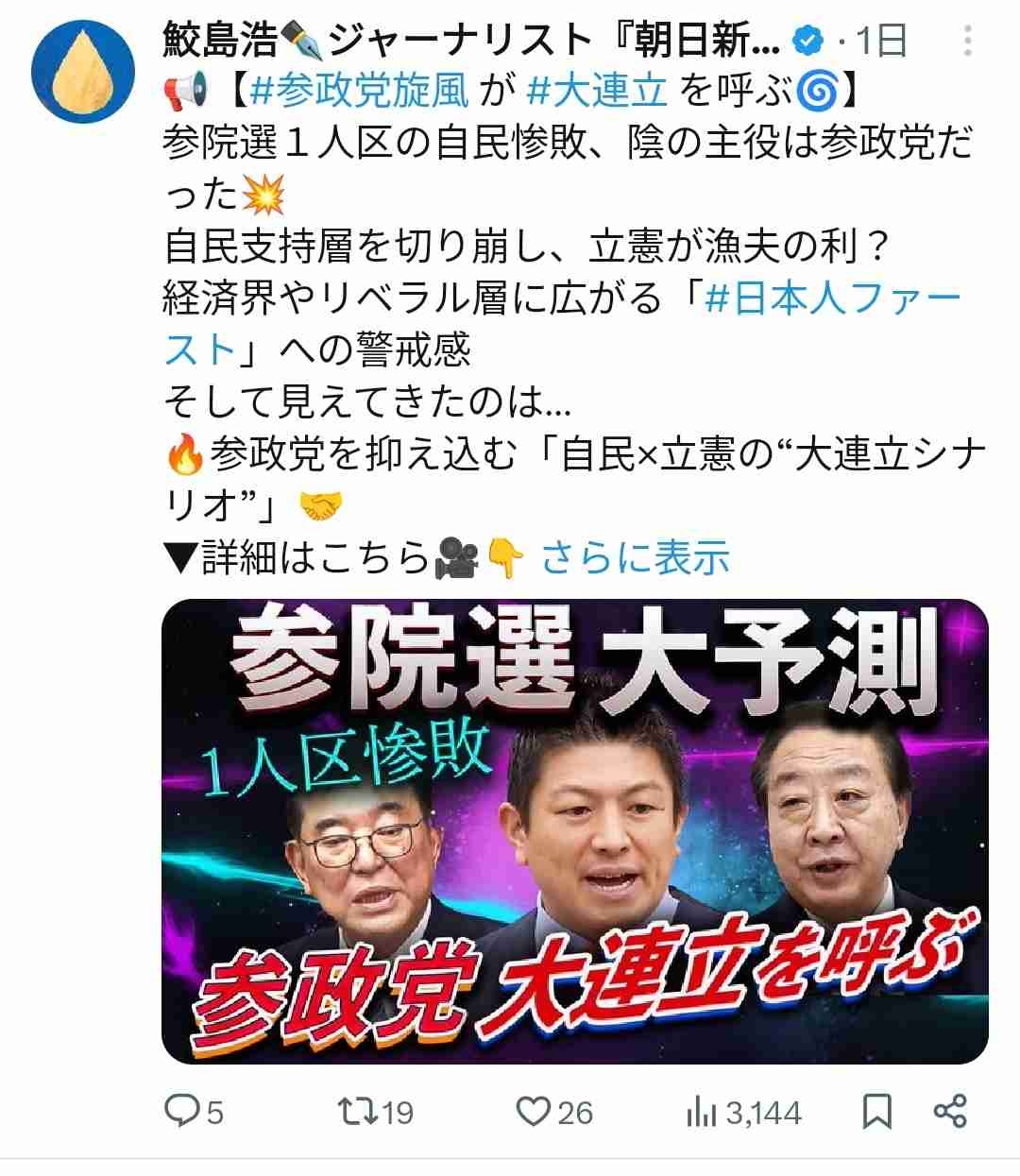Bookmark this post

point(877,1112)
